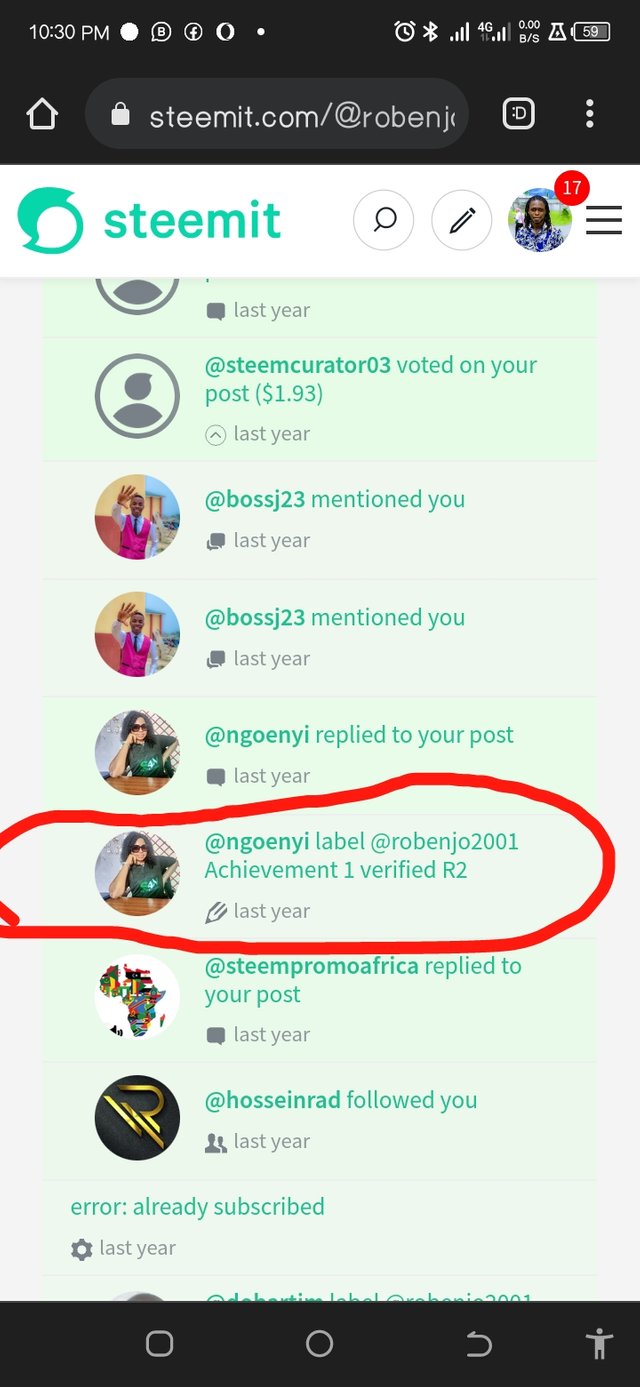The height and width of the screenshot is (1387, 640).
Task: Open the hamburger menu
Action: pos(604,220)
